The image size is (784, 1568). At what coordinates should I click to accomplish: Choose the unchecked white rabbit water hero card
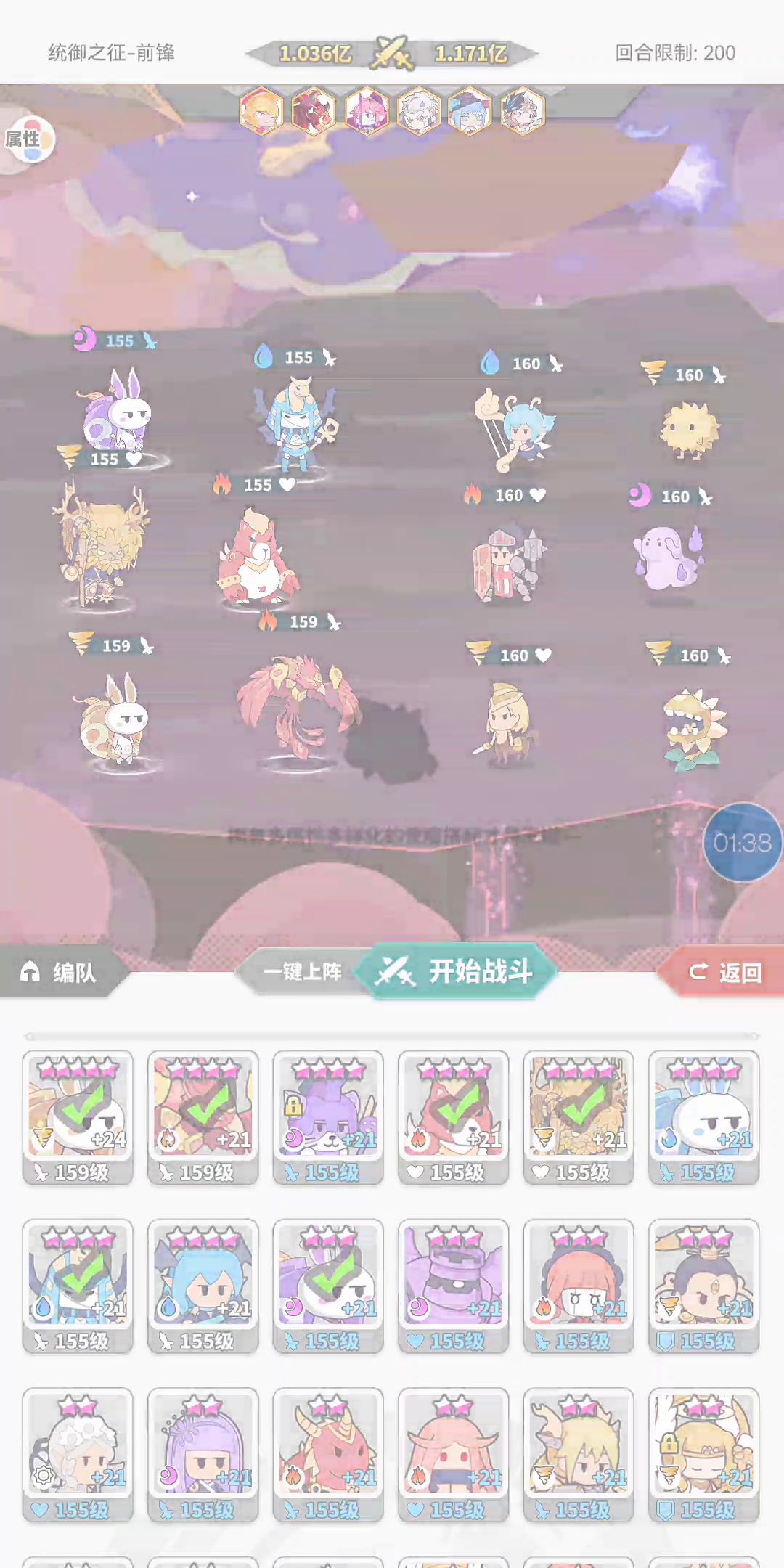pos(703,1116)
